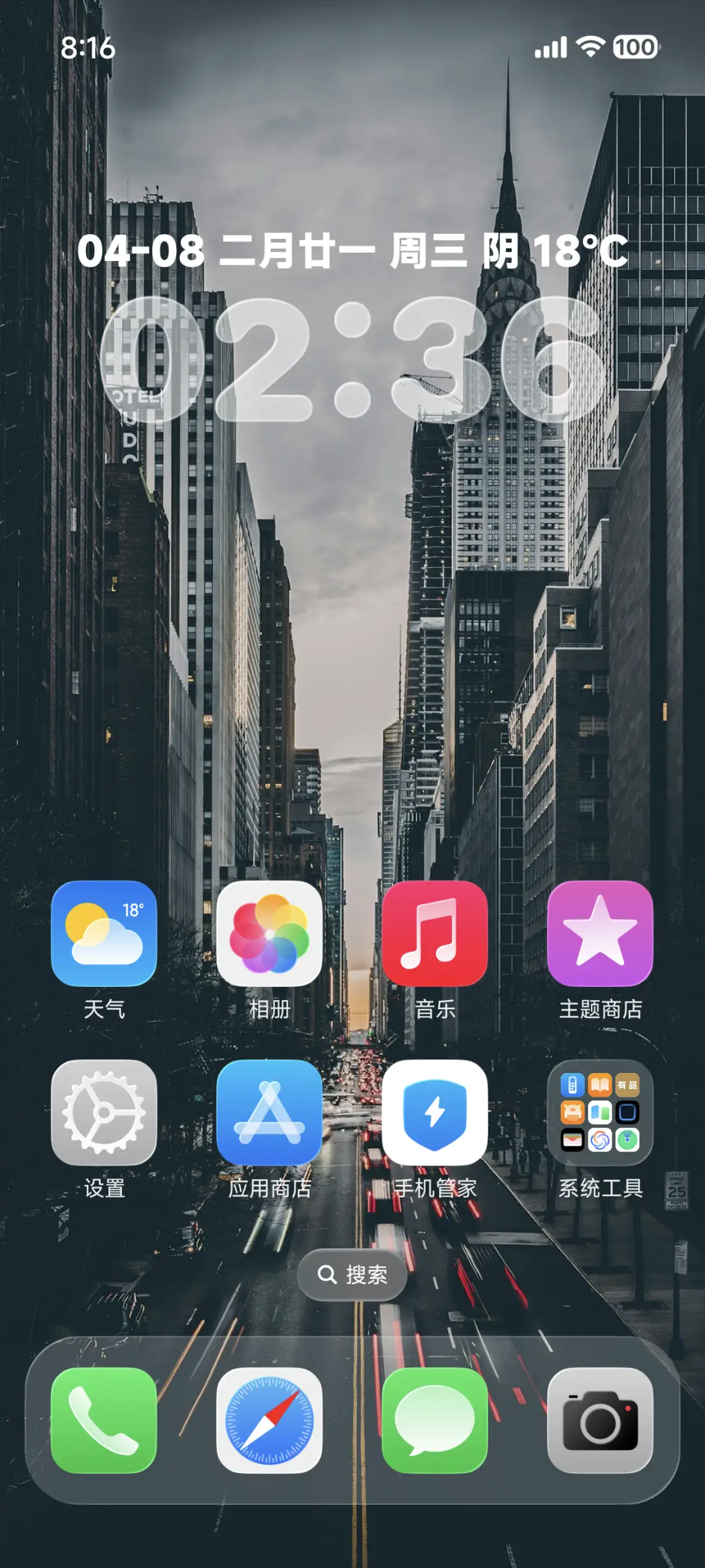Open 手机管家 security app
This screenshot has width=705, height=1568.
435,1112
